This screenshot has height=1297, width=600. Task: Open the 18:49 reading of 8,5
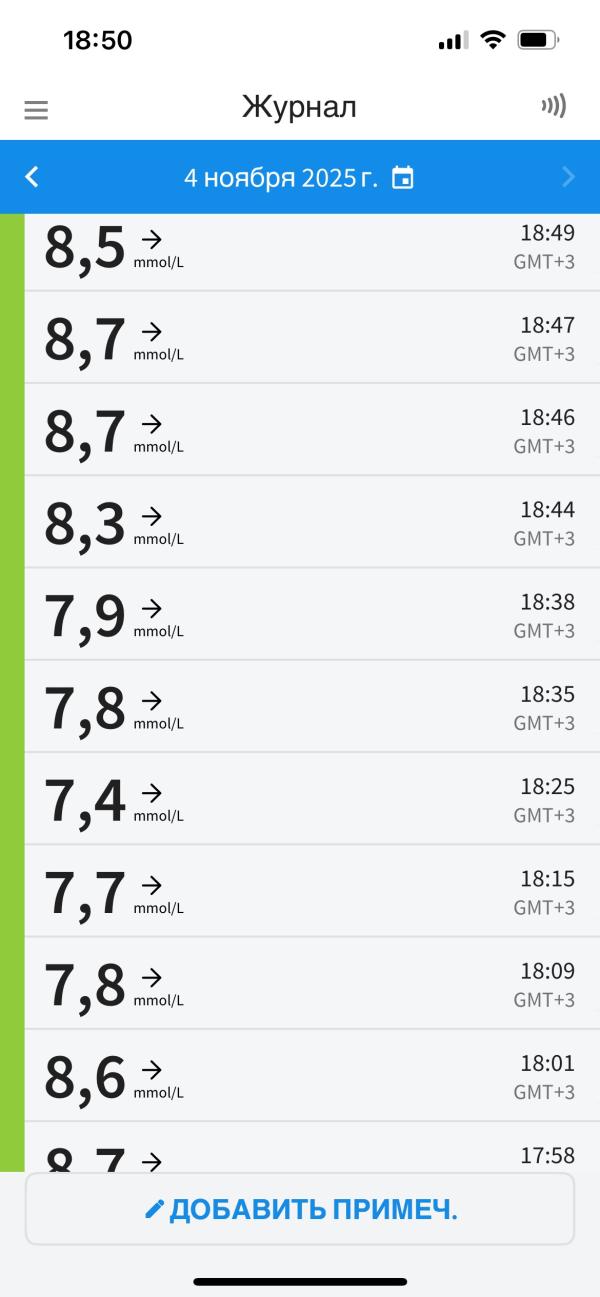pyautogui.click(x=300, y=248)
